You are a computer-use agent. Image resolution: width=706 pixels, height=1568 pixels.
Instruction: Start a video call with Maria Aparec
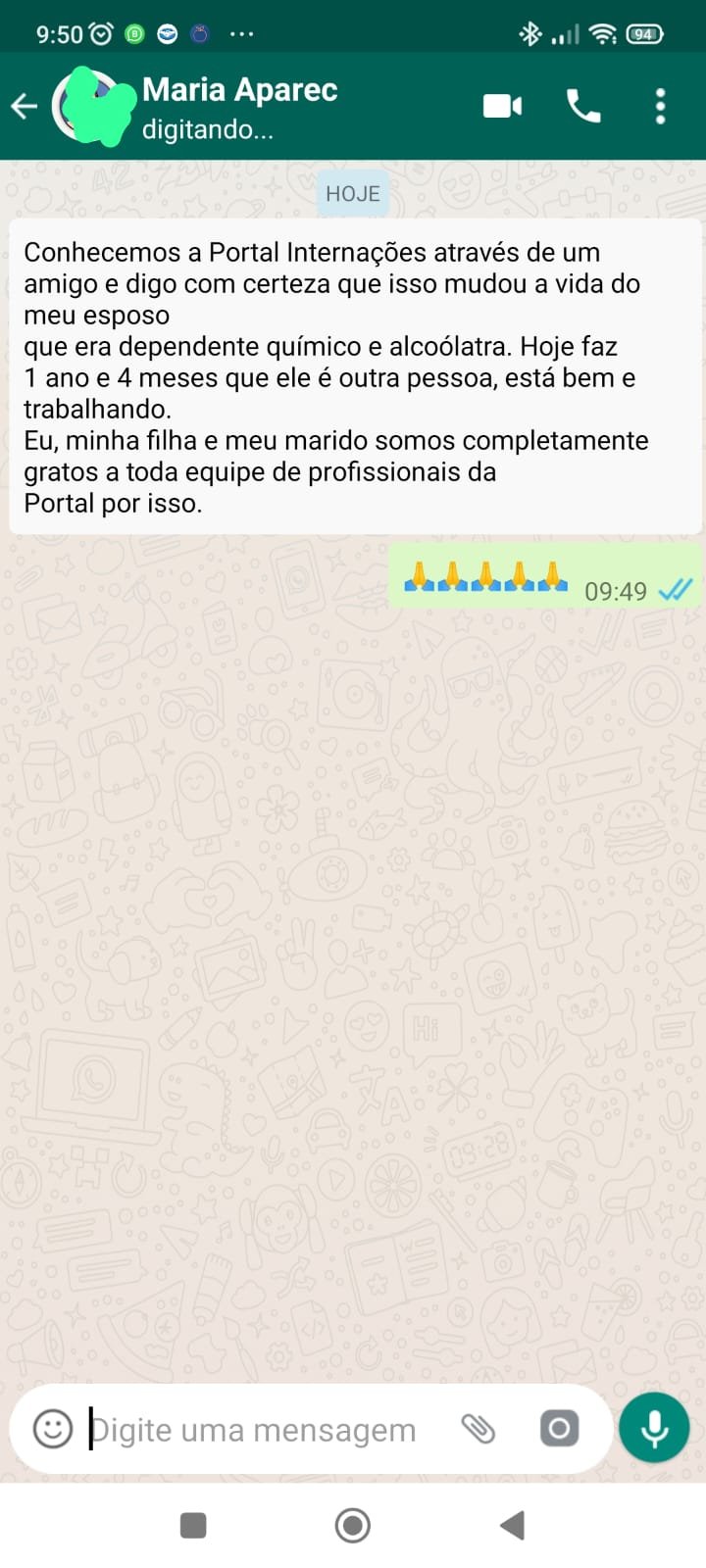pyautogui.click(x=501, y=105)
